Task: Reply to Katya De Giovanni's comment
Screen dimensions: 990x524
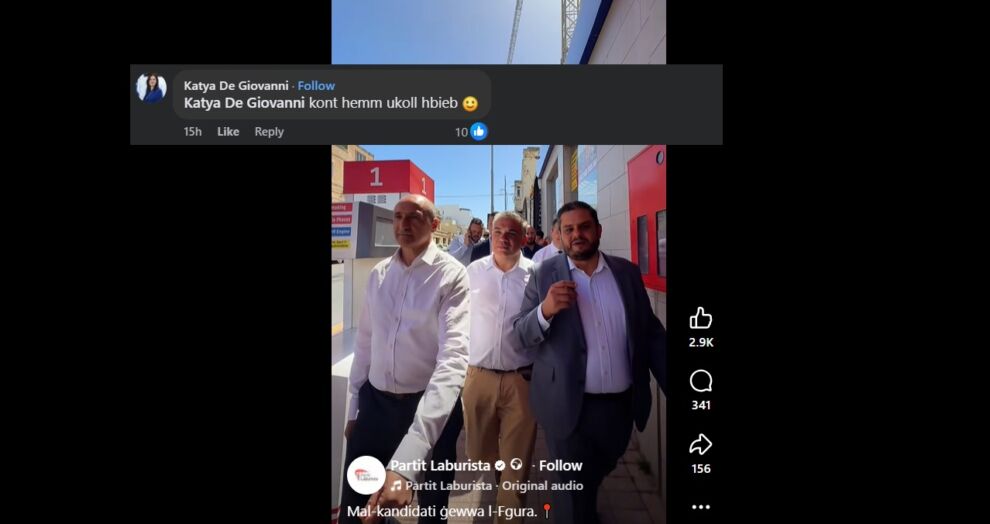Action: pos(269,132)
